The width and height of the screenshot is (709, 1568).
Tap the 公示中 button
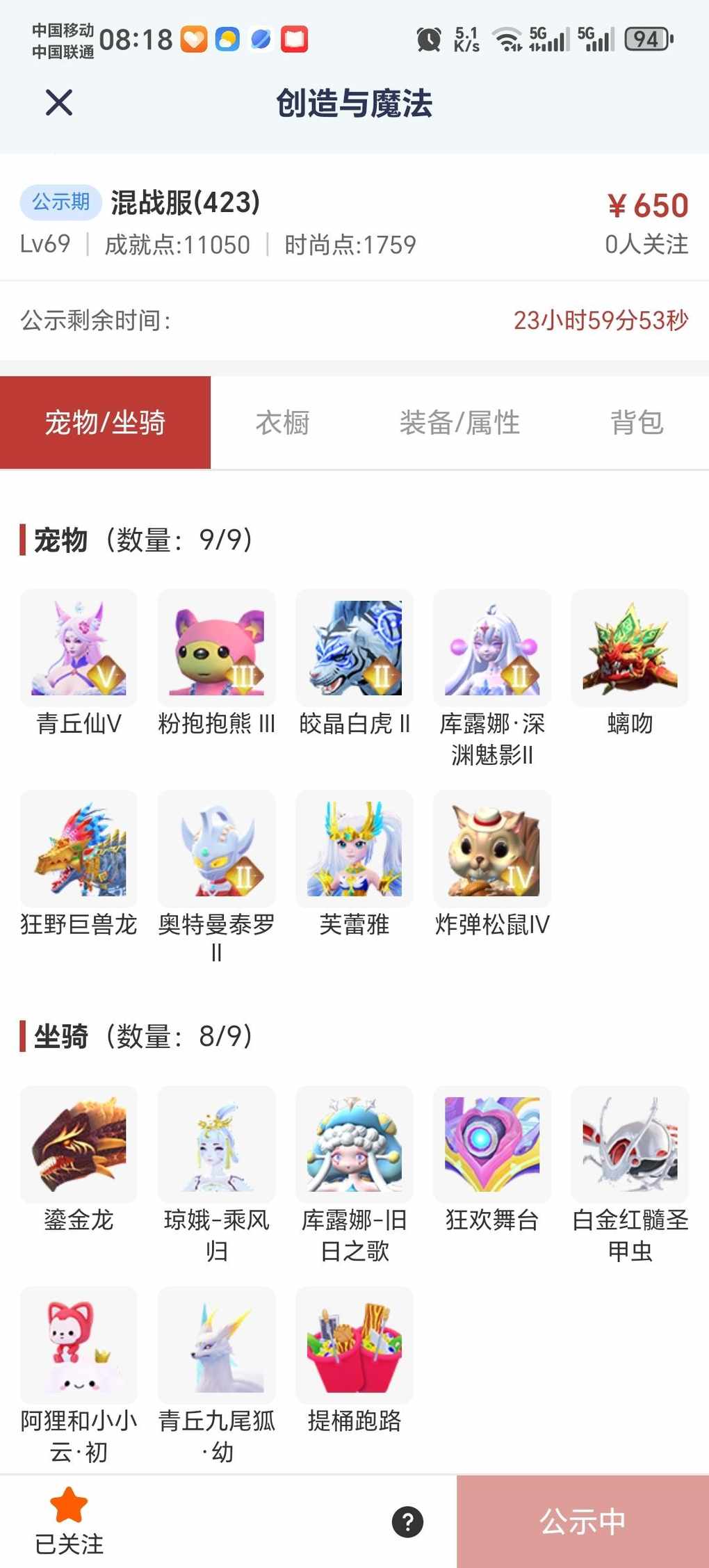tap(582, 1522)
